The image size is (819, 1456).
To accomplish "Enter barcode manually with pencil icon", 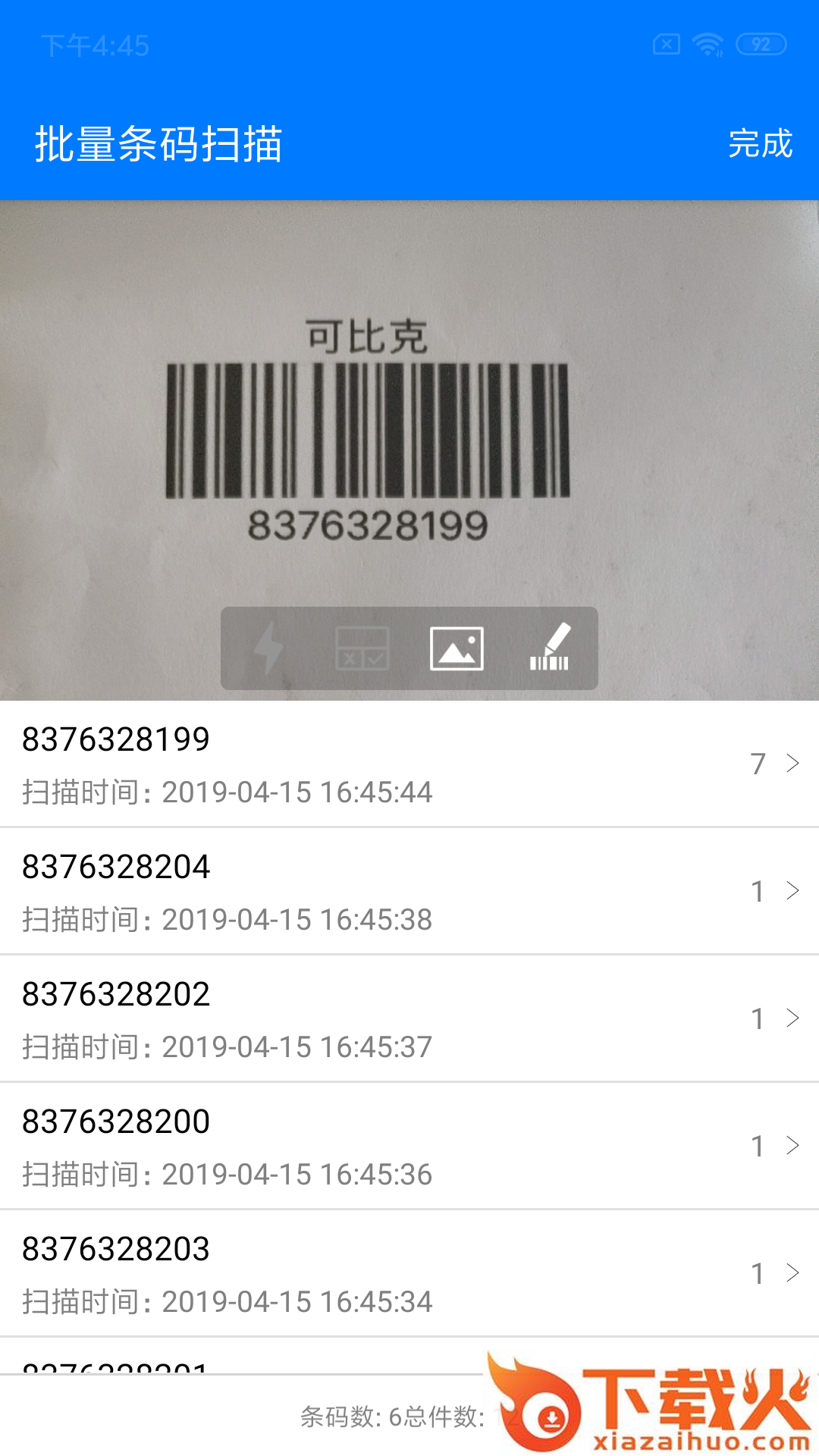I will pos(550,648).
